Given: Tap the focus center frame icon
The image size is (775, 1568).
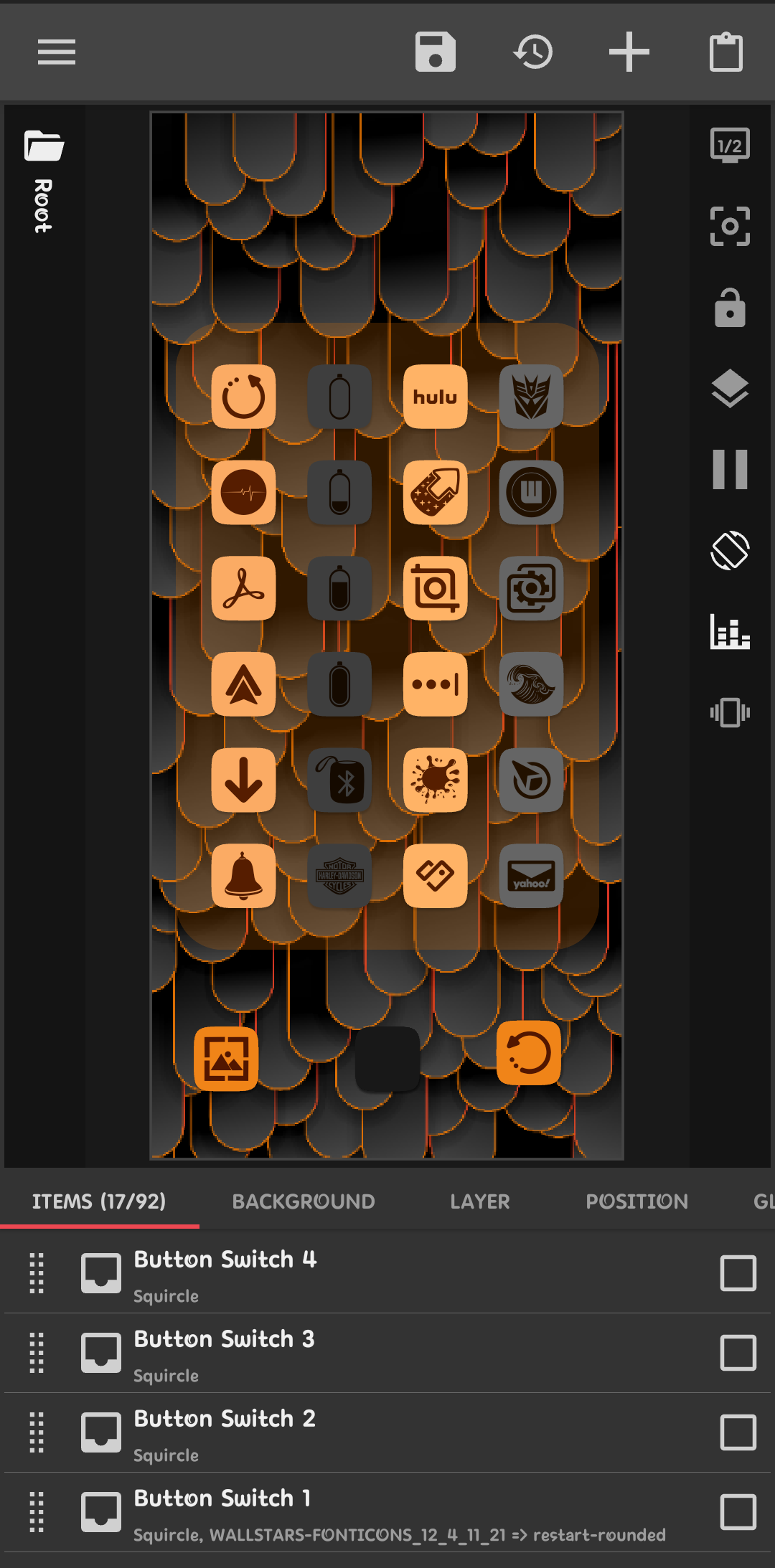Looking at the screenshot, I should [730, 226].
